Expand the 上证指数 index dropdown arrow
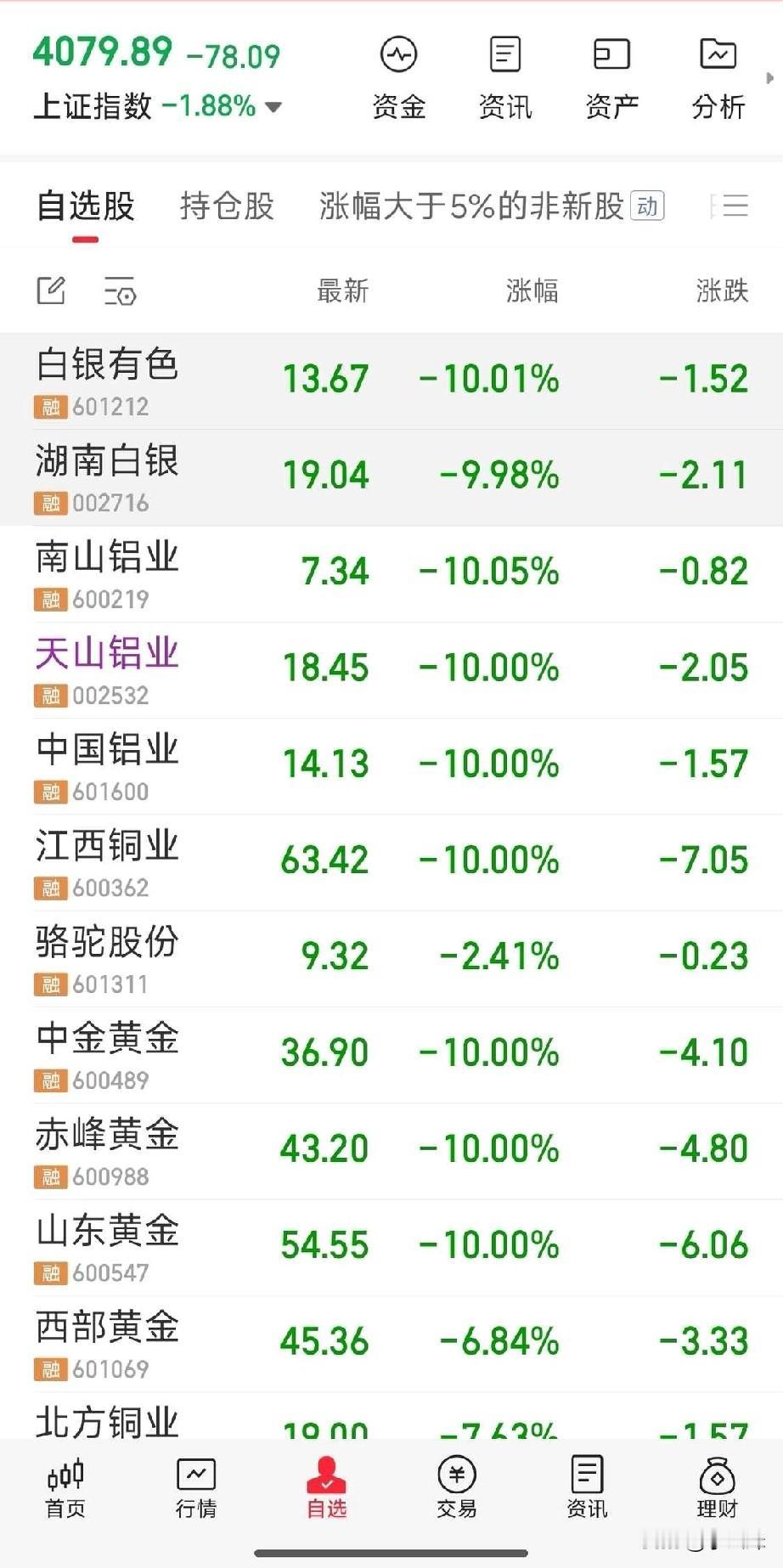The width and height of the screenshot is (783, 1568). pyautogui.click(x=272, y=108)
